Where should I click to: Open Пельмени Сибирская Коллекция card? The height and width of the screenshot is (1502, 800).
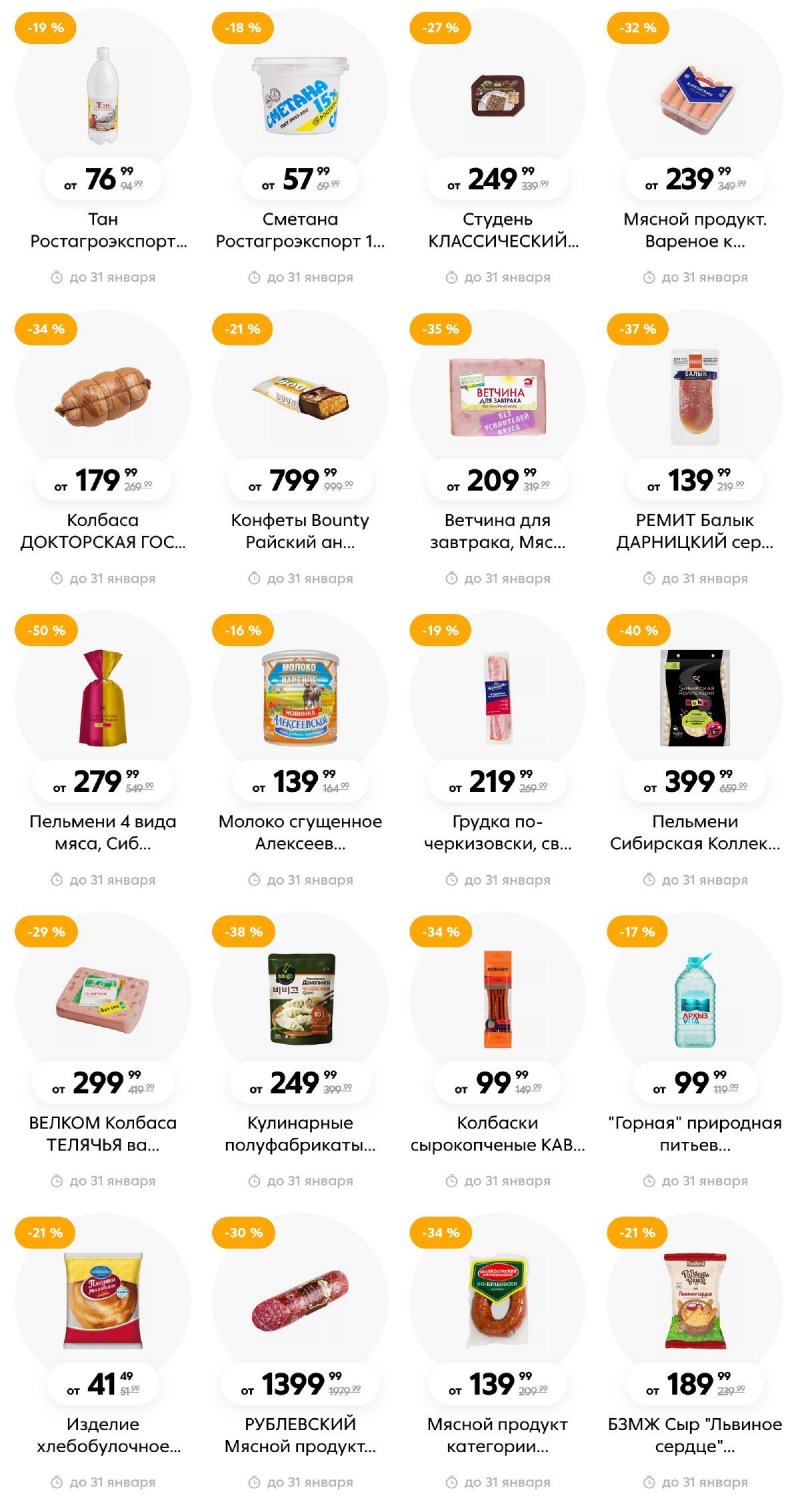(694, 700)
